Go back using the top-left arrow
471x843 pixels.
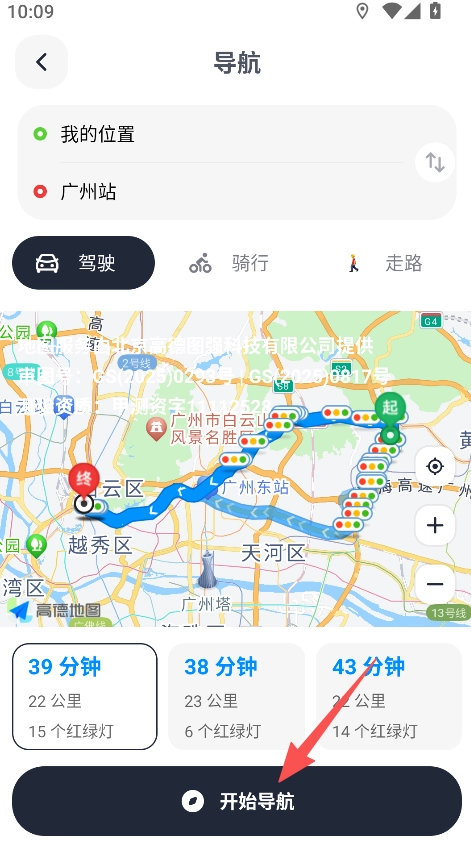[x=41, y=62]
